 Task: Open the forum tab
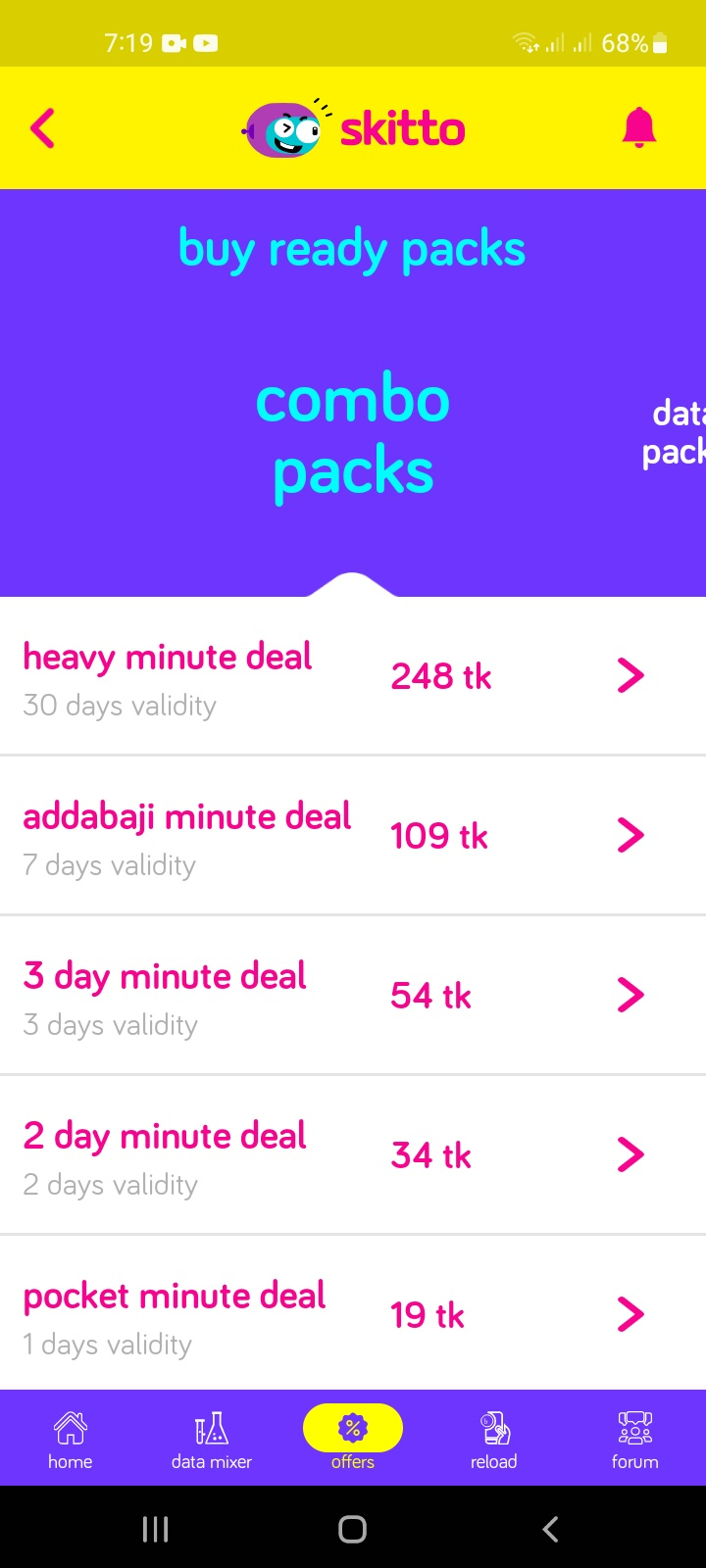(635, 1439)
